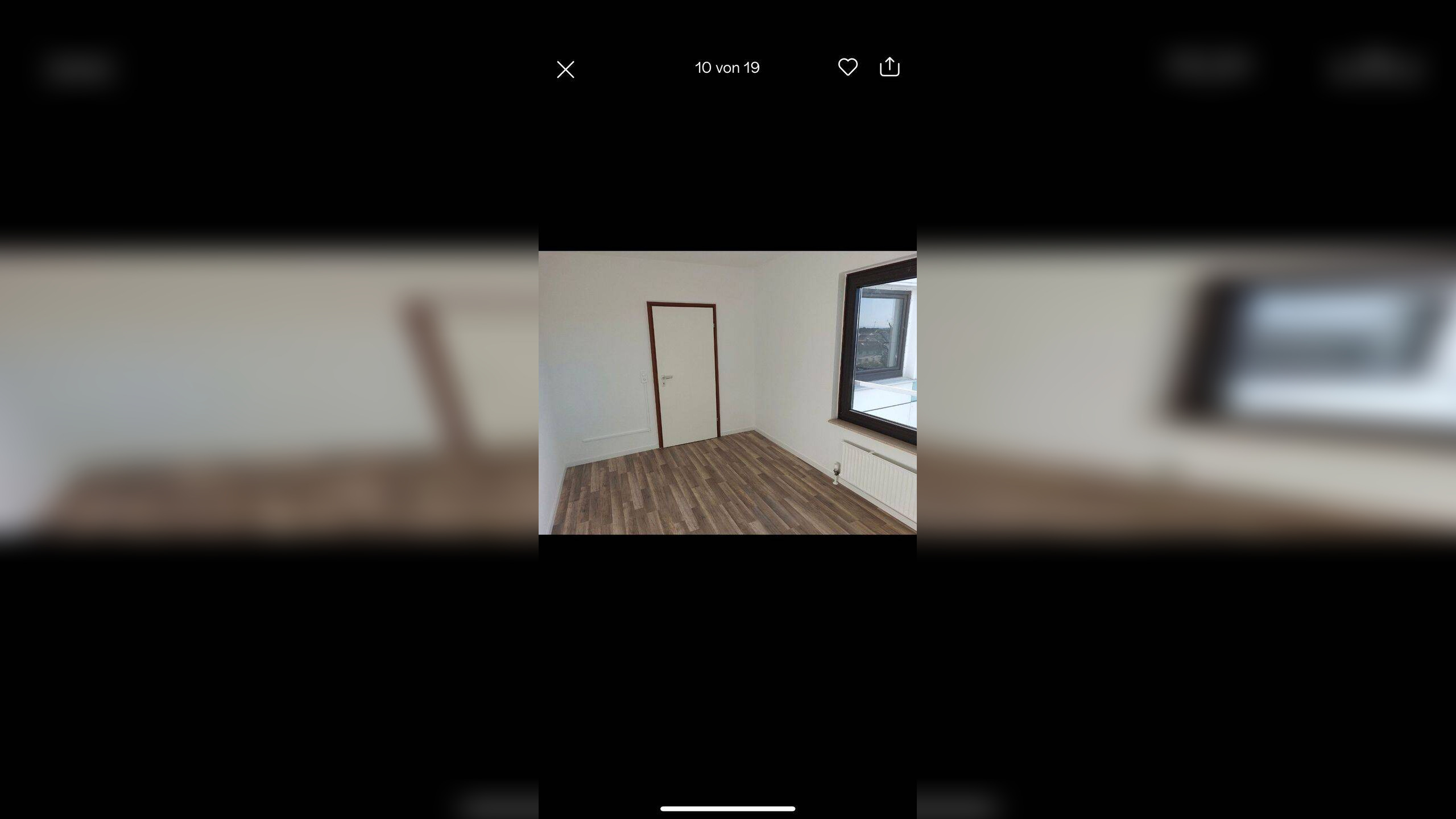Screen dimensions: 1456x819
Task: Save this listing with the heart icon
Action: tap(847, 67)
